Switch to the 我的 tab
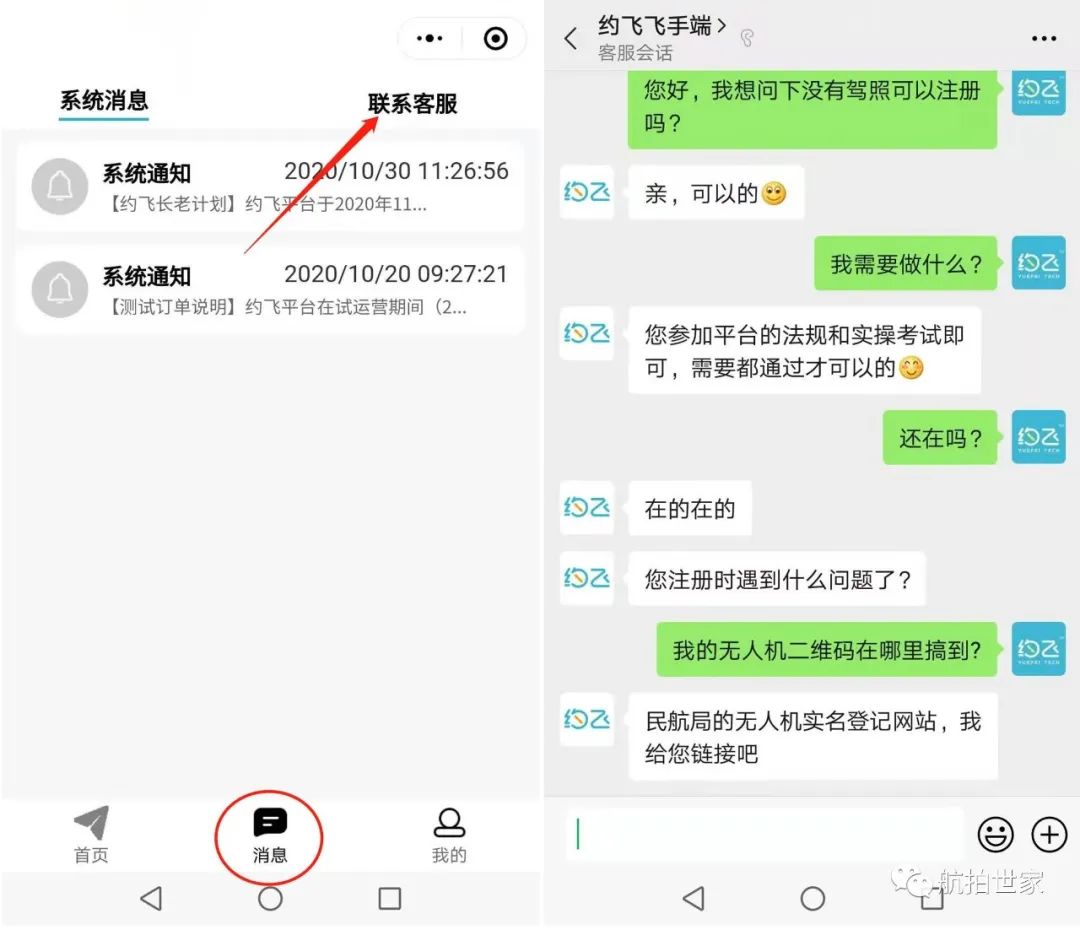1080x930 pixels. pos(449,836)
